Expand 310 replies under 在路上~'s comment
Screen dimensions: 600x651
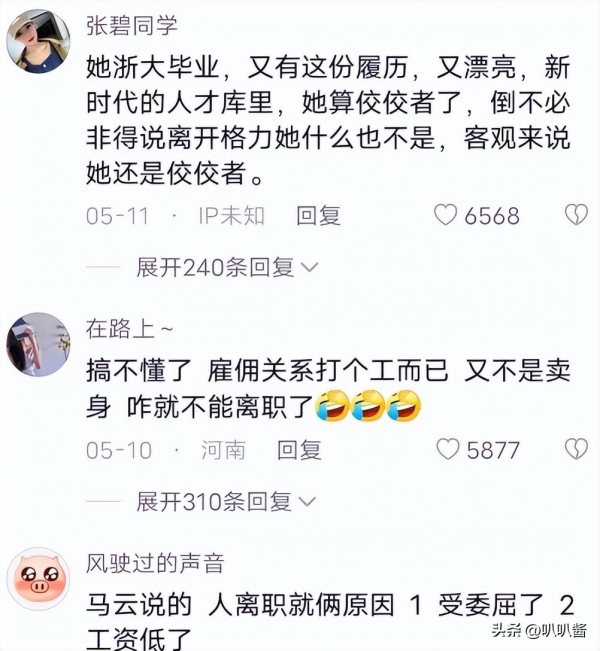coord(227,499)
